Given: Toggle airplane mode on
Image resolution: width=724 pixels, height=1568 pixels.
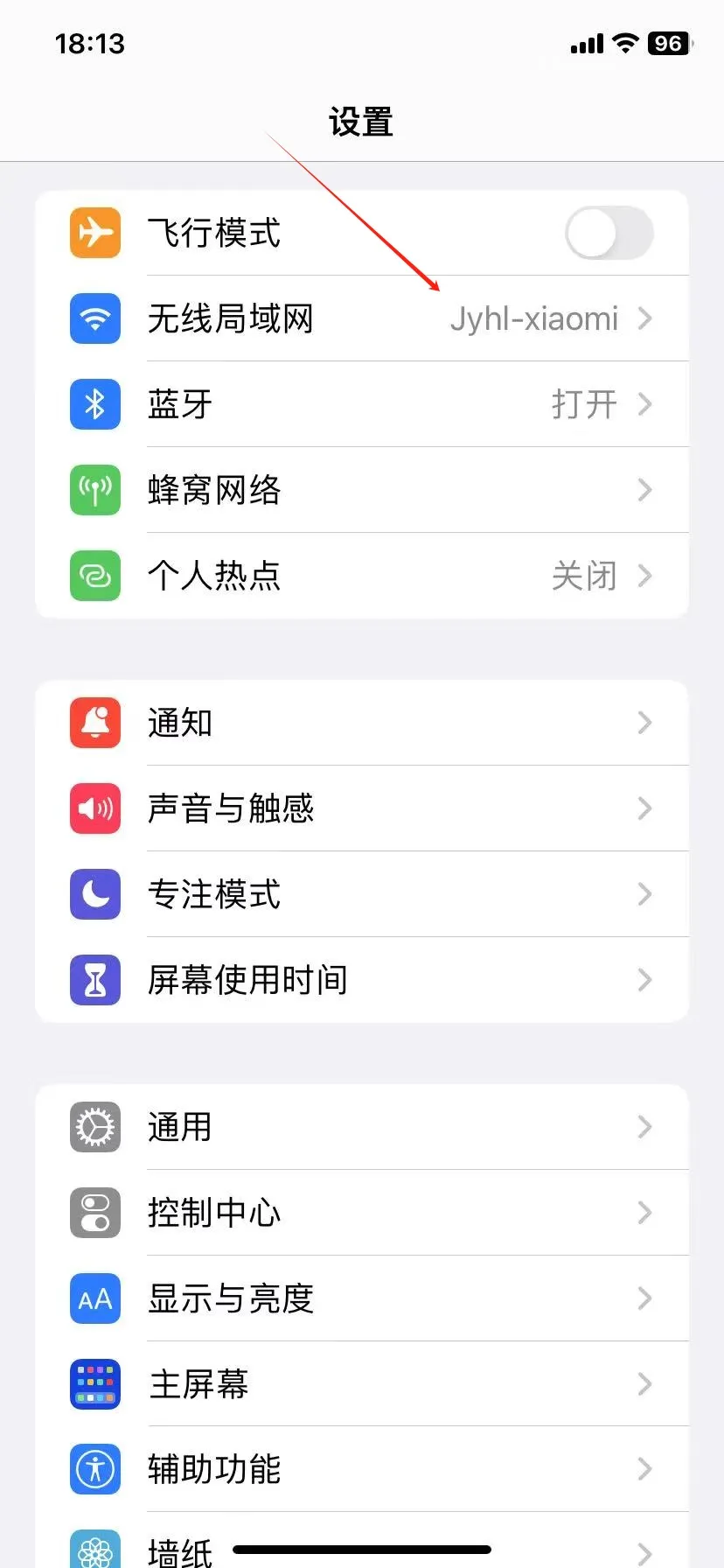Looking at the screenshot, I should point(609,234).
